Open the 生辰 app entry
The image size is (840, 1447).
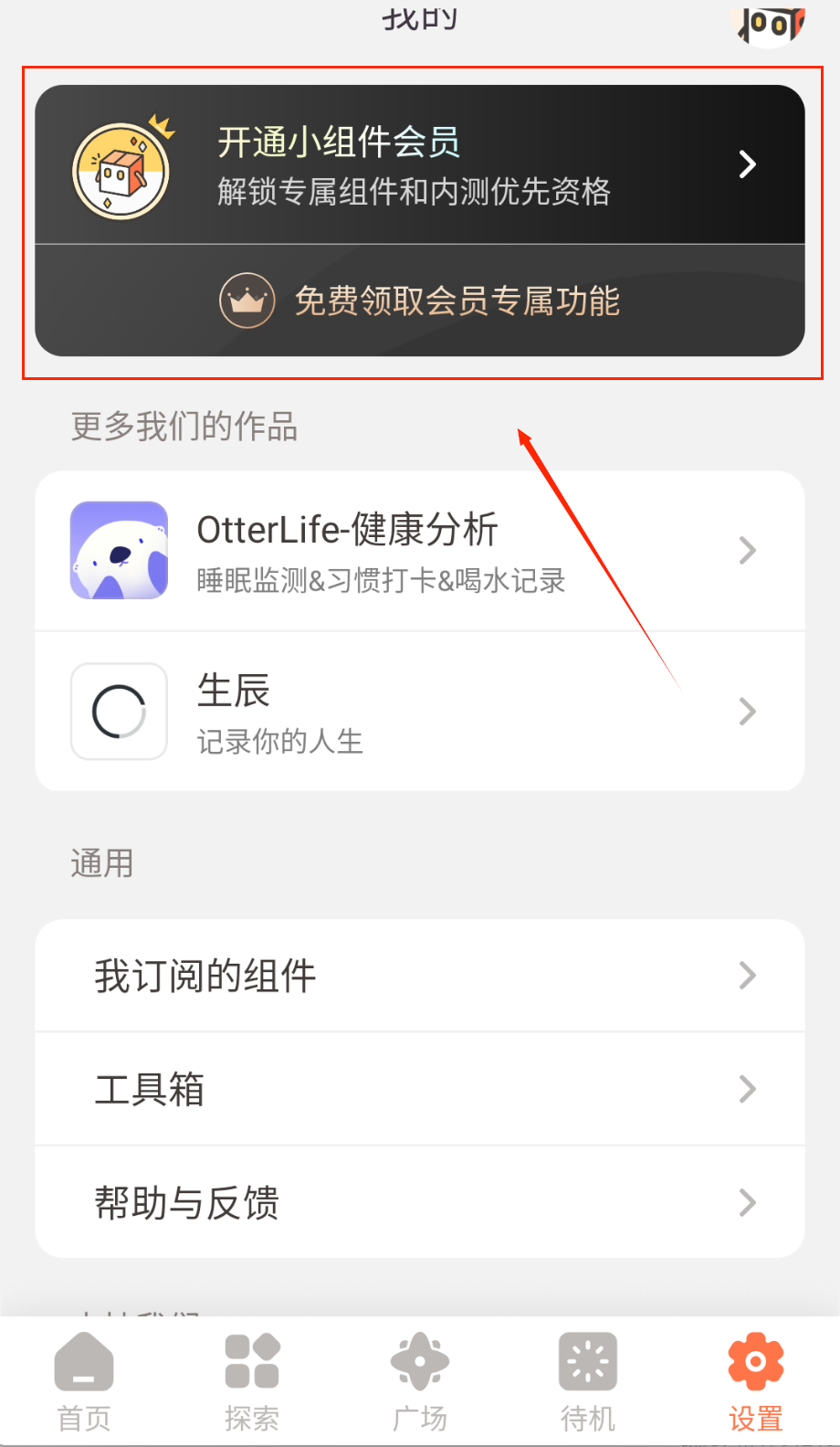[419, 712]
